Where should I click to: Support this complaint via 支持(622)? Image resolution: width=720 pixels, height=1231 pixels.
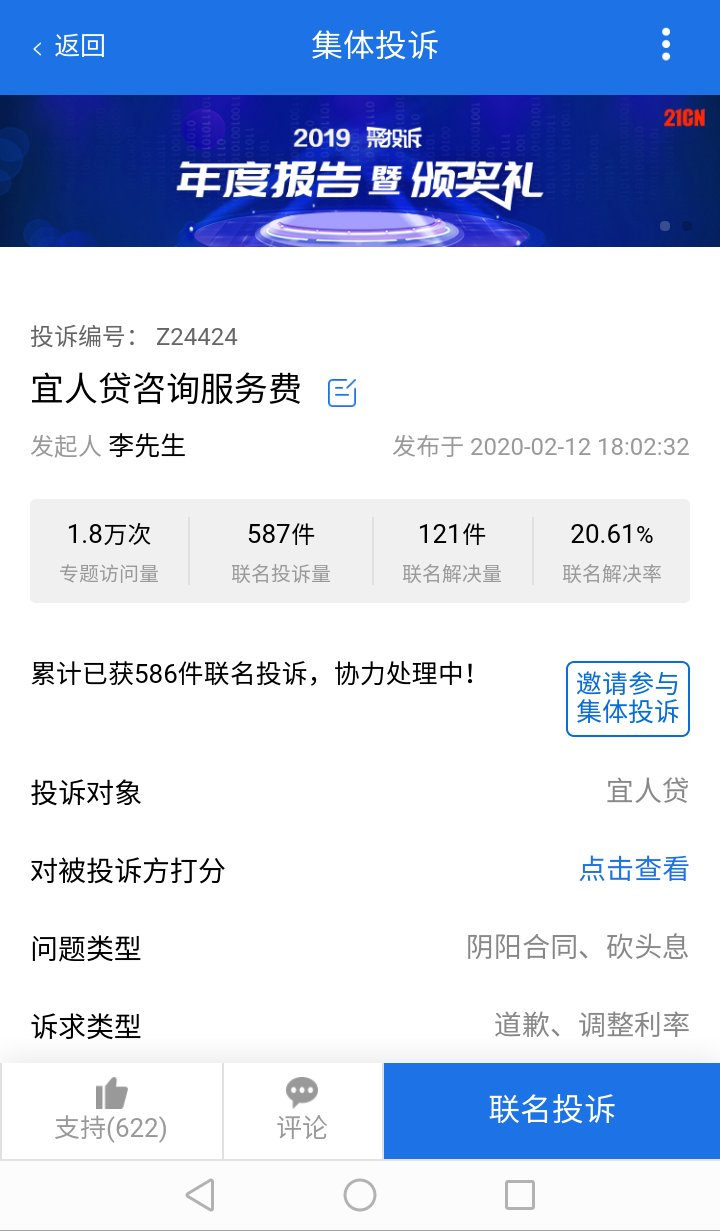point(111,1110)
